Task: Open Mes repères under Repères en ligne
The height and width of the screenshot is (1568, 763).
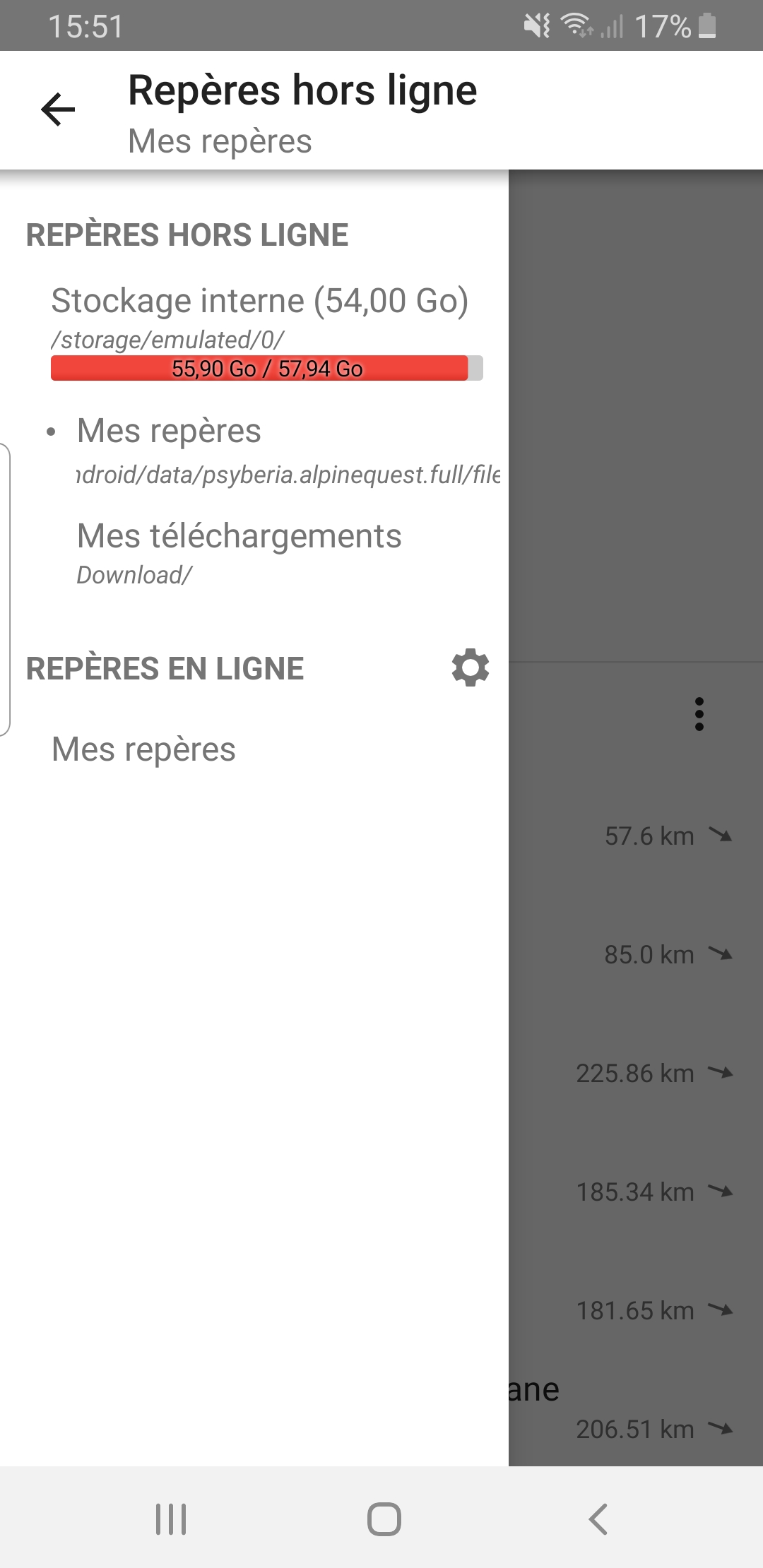Action: pyautogui.click(x=144, y=749)
